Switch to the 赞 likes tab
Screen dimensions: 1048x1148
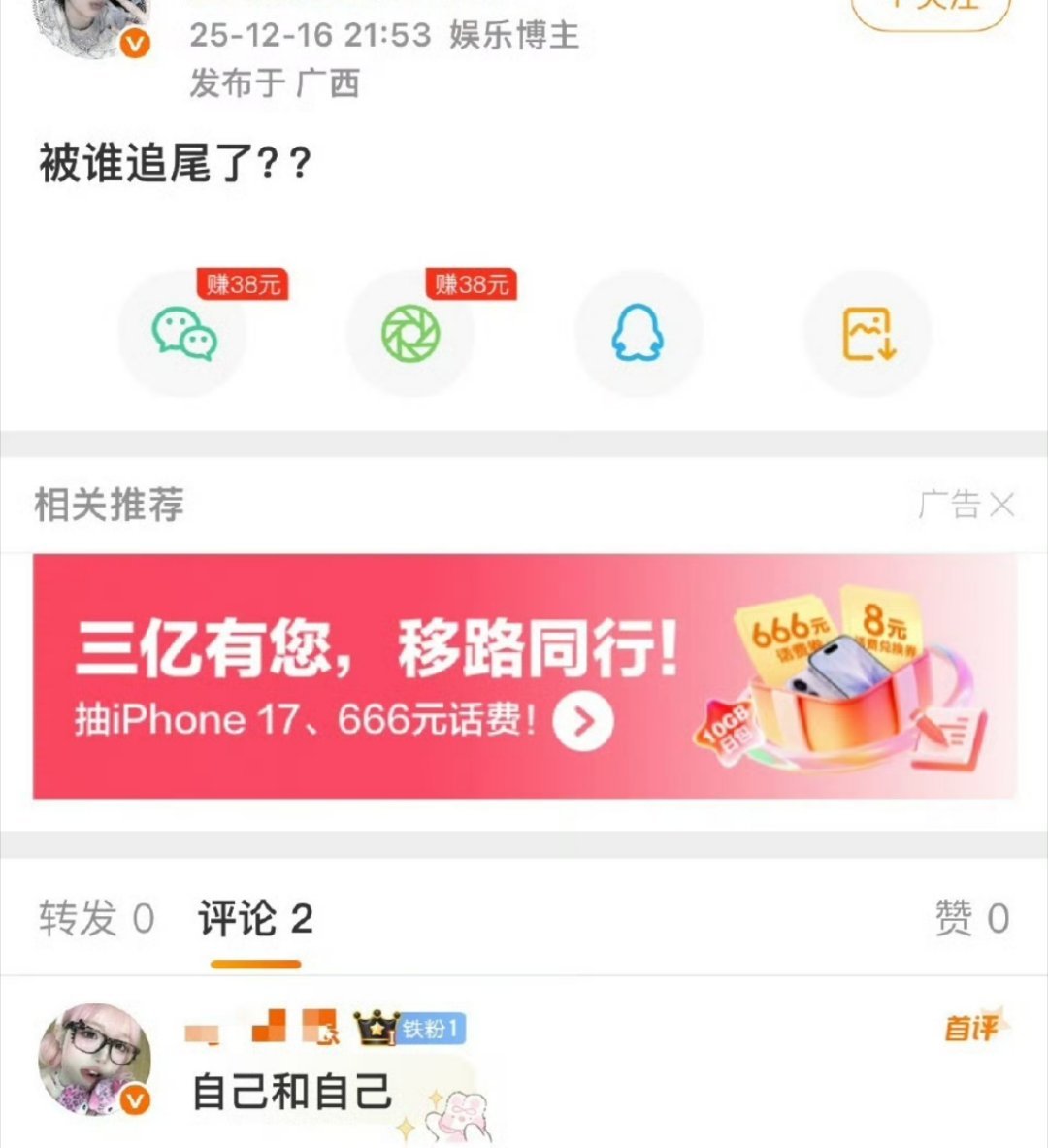click(x=974, y=922)
